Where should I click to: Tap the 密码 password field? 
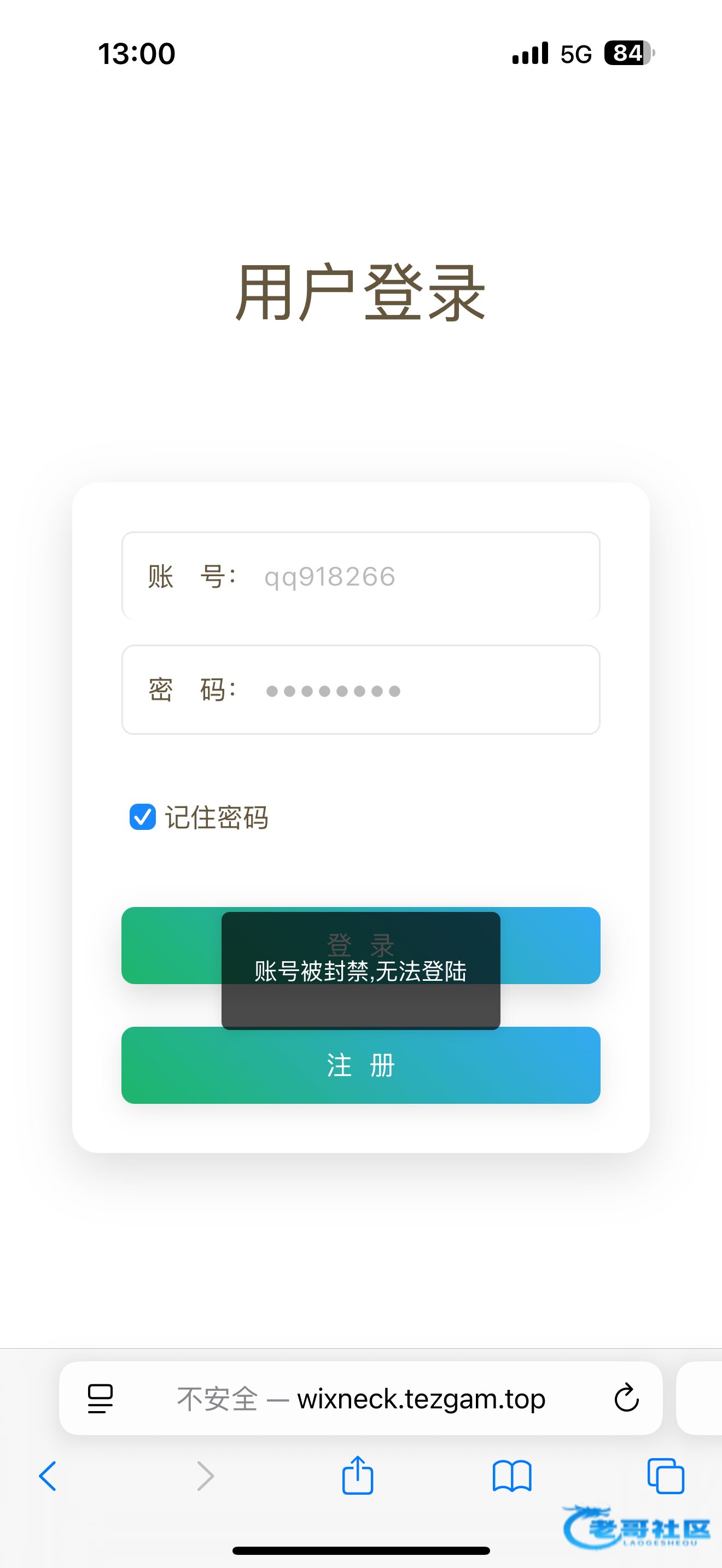(x=420, y=689)
